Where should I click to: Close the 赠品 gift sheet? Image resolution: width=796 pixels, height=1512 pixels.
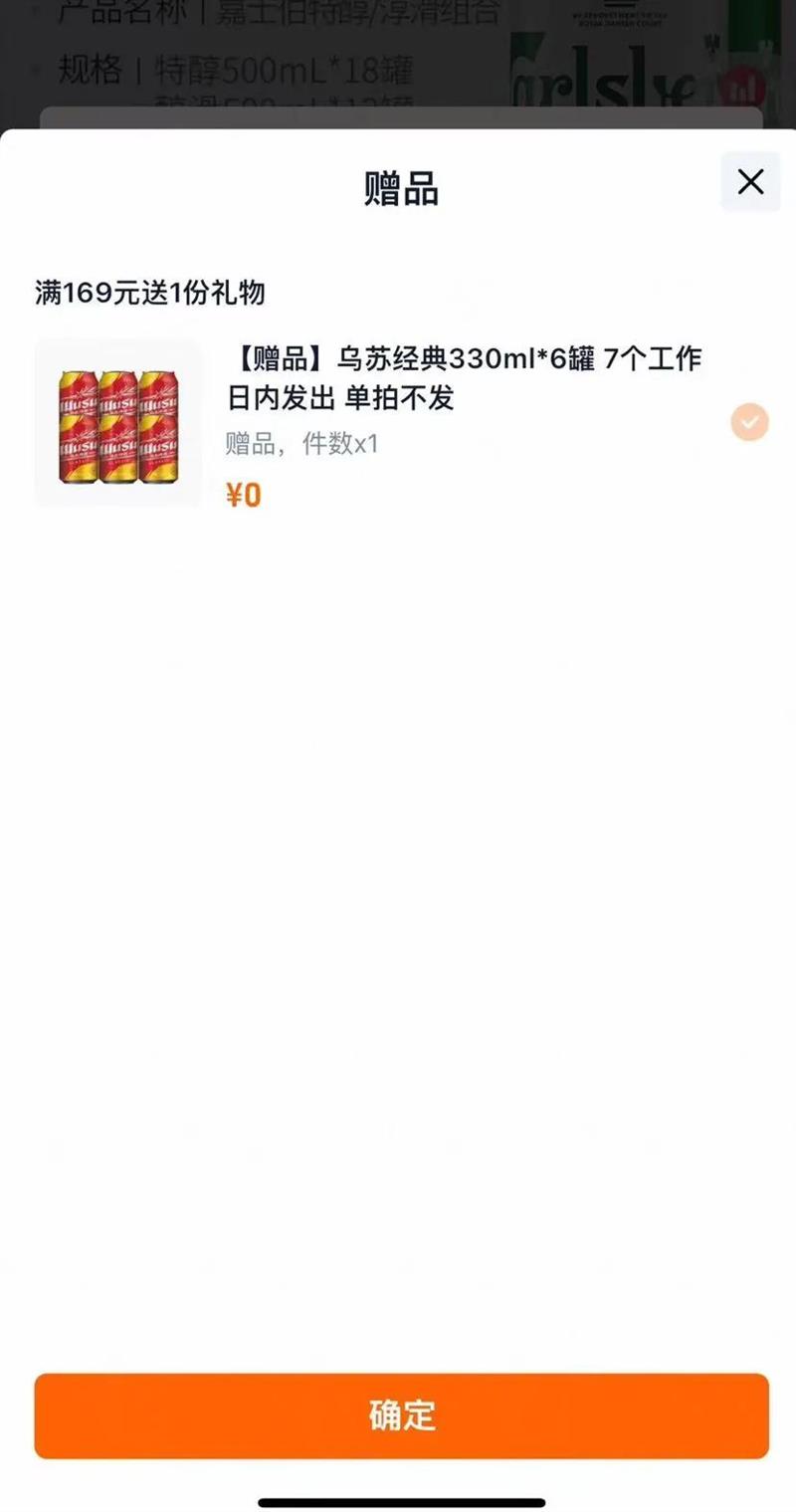coord(750,182)
